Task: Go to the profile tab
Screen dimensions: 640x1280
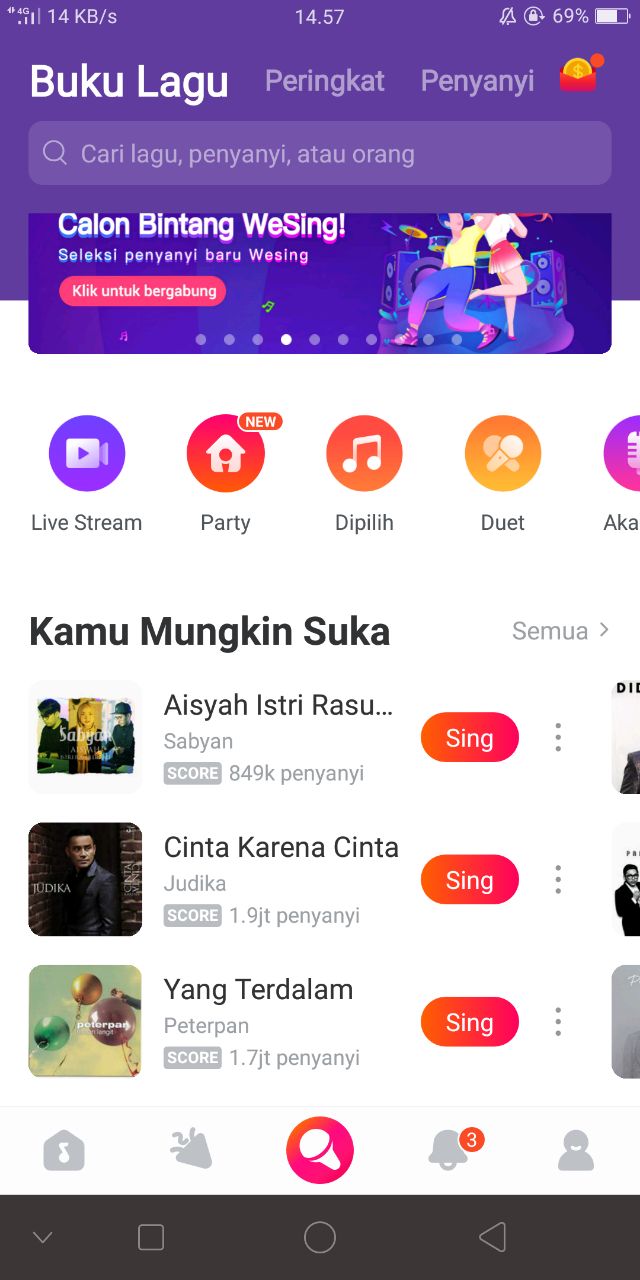Action: [576, 1151]
